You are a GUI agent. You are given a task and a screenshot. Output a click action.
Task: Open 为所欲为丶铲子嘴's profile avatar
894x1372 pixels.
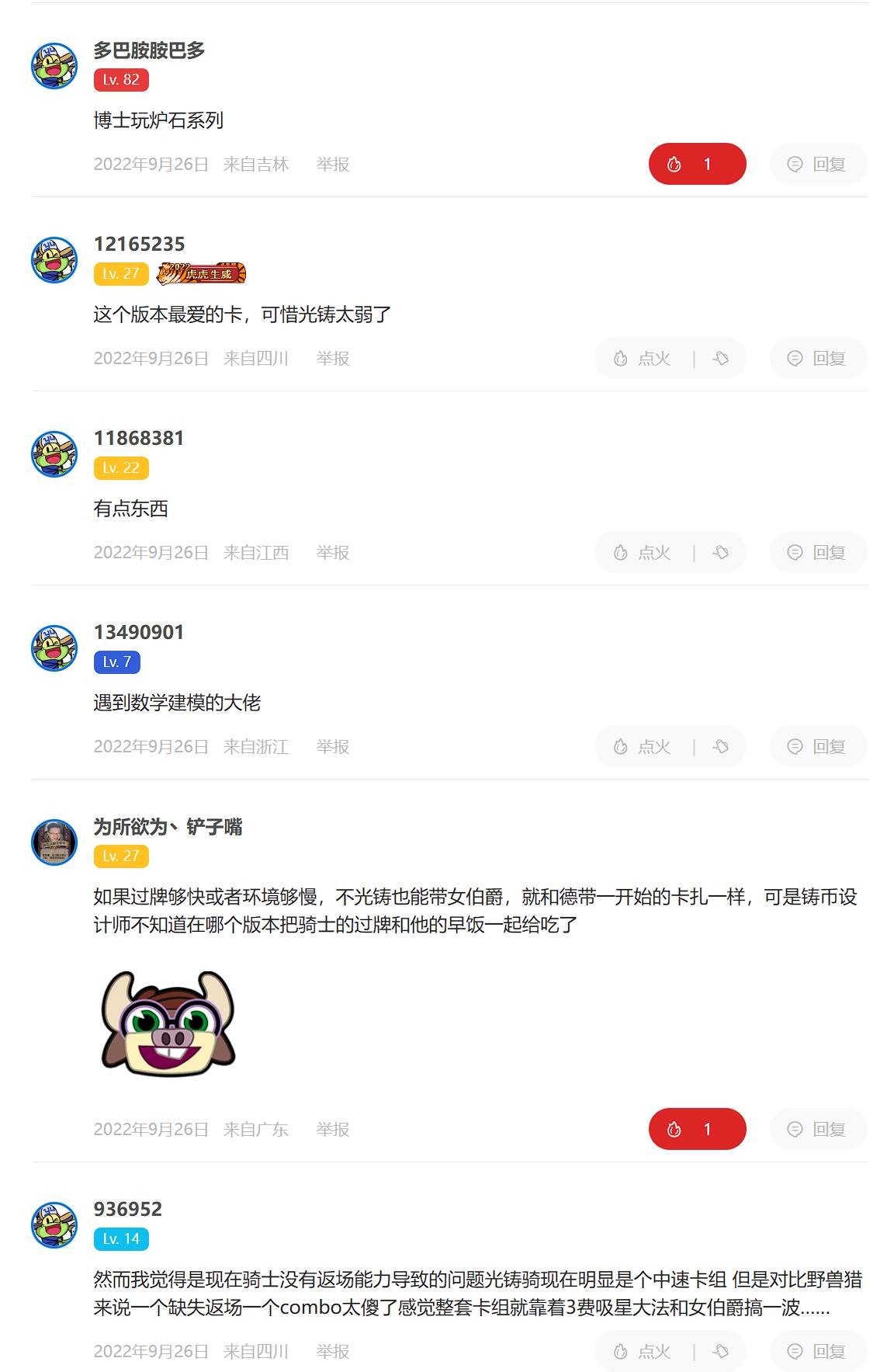54,842
